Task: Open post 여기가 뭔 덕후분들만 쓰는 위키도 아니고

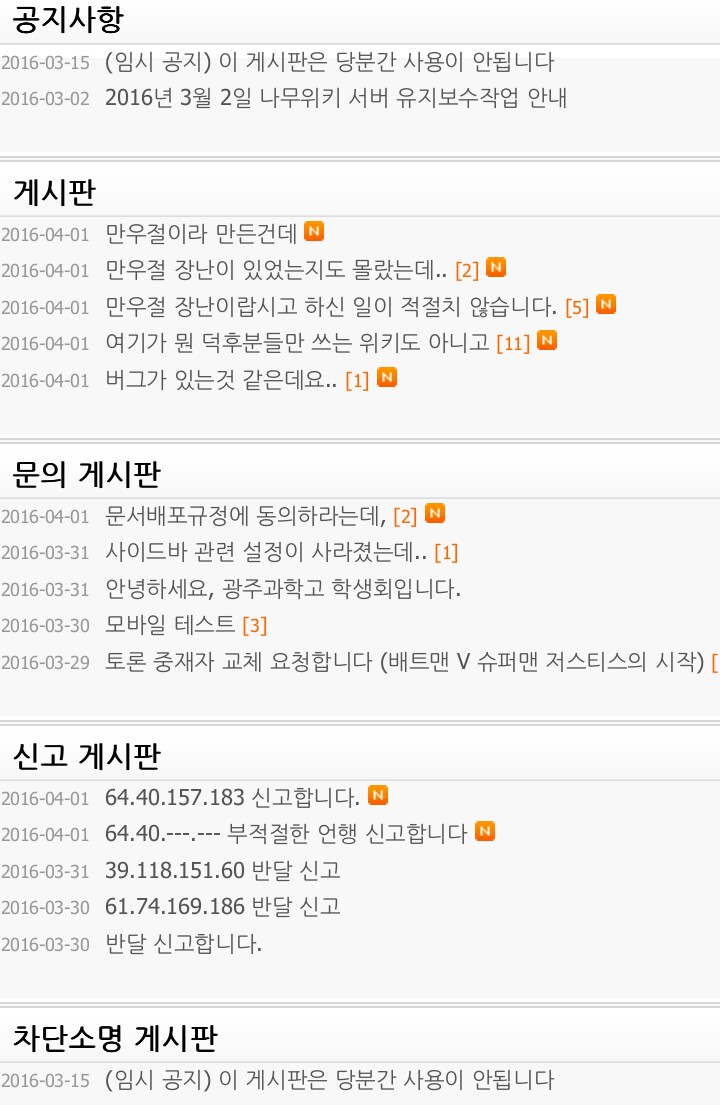Action: point(297,343)
